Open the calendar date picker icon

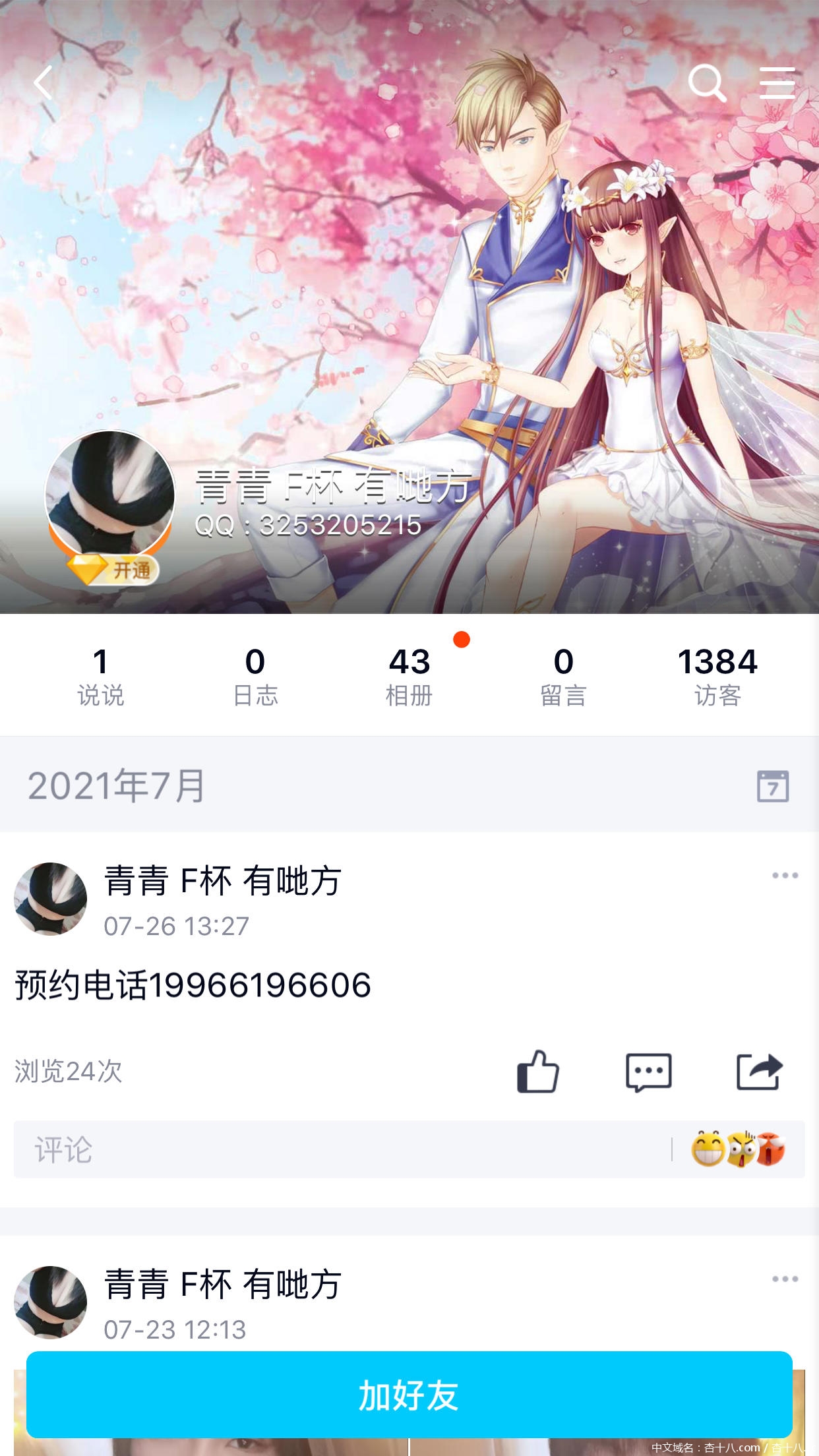[x=772, y=785]
